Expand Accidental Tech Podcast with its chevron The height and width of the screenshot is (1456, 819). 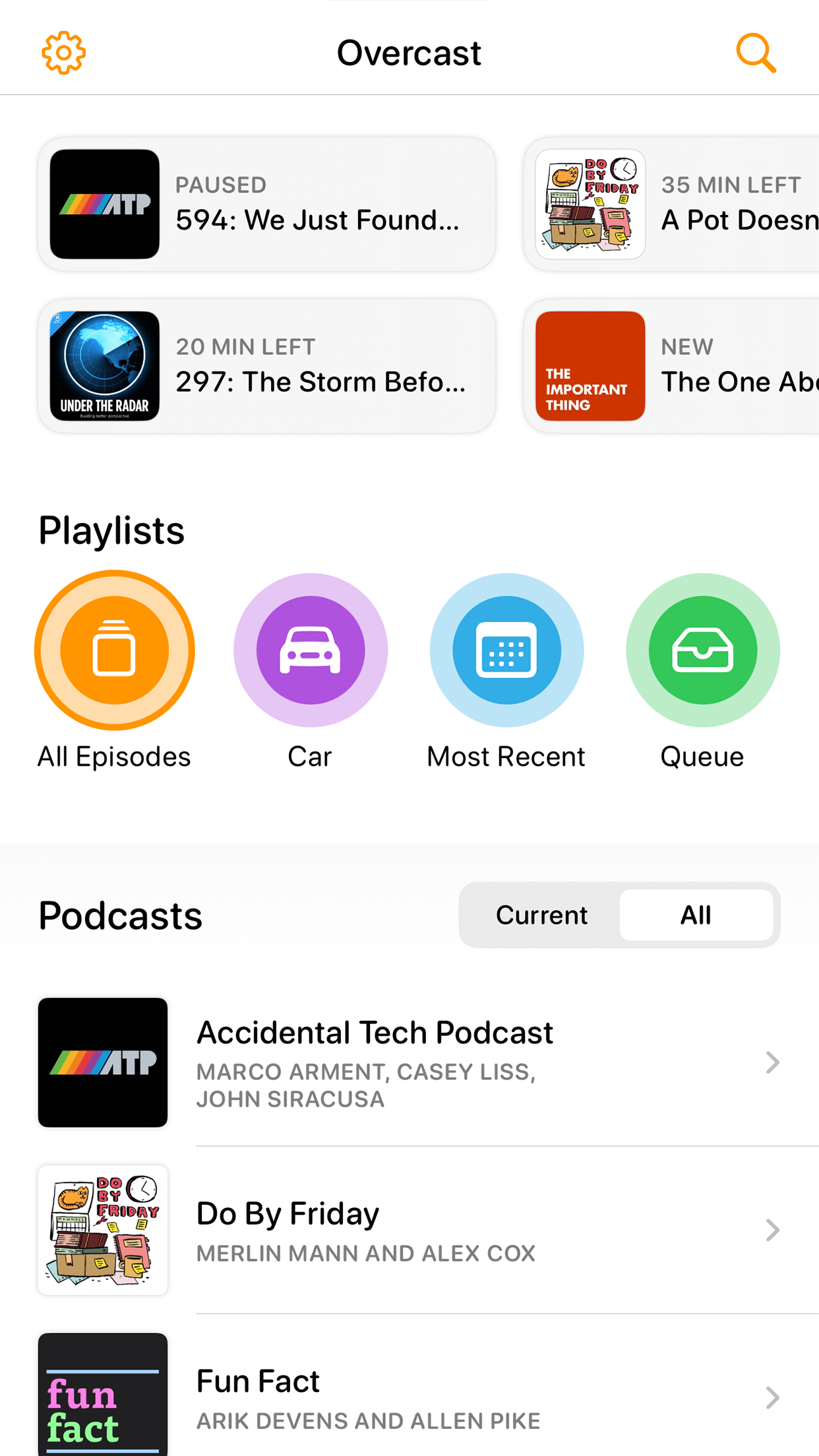pos(773,1062)
